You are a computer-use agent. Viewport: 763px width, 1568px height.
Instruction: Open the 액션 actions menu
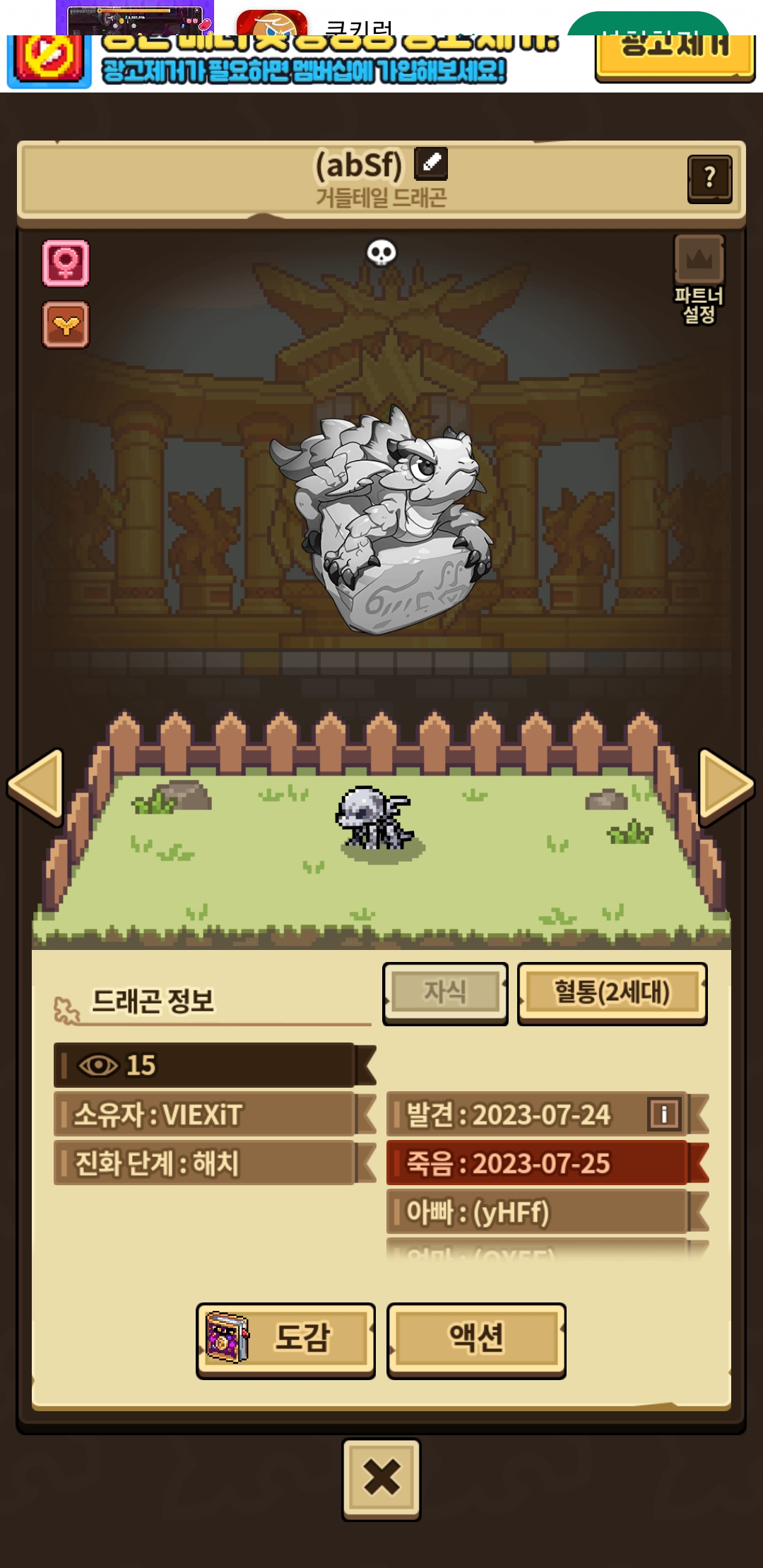(476, 1338)
